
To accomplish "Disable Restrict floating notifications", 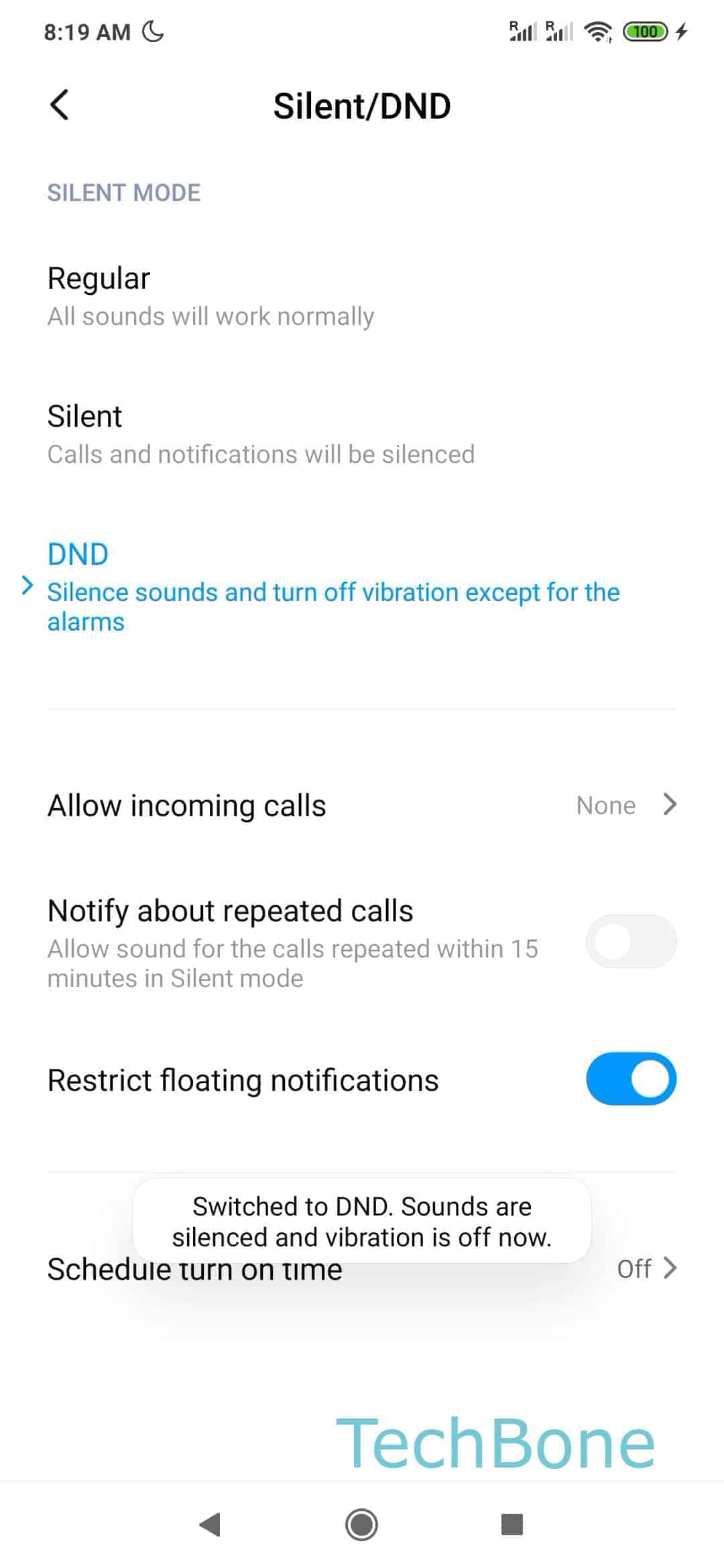I will coord(630,1077).
